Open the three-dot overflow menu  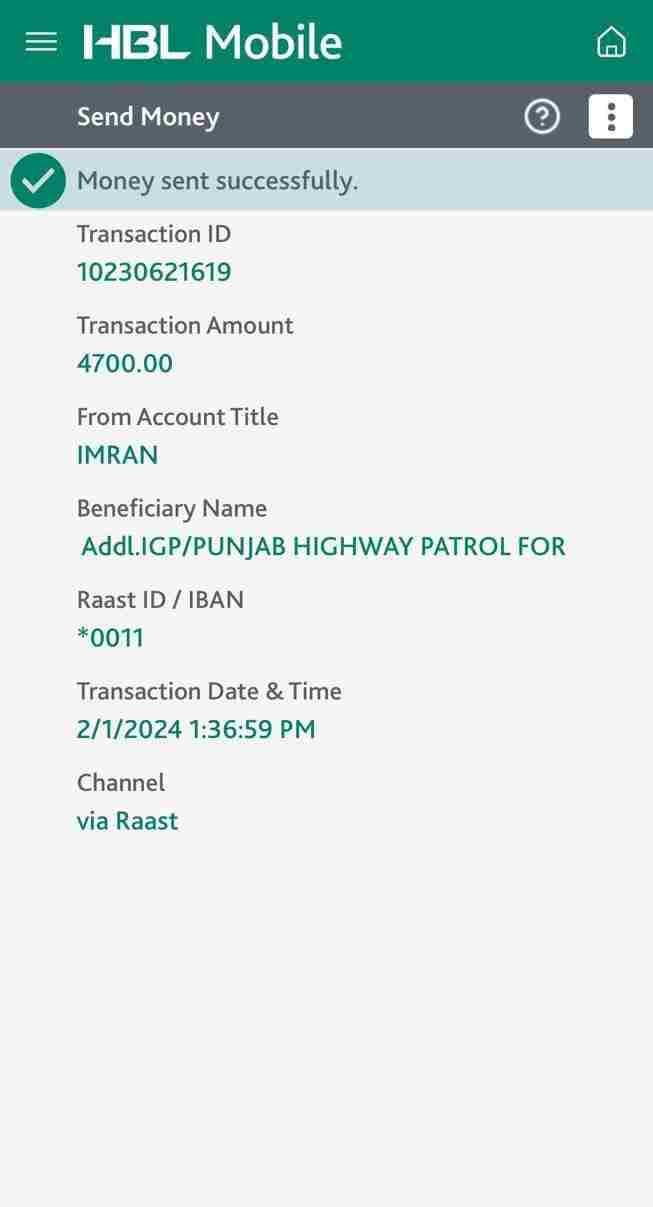pyautogui.click(x=611, y=117)
